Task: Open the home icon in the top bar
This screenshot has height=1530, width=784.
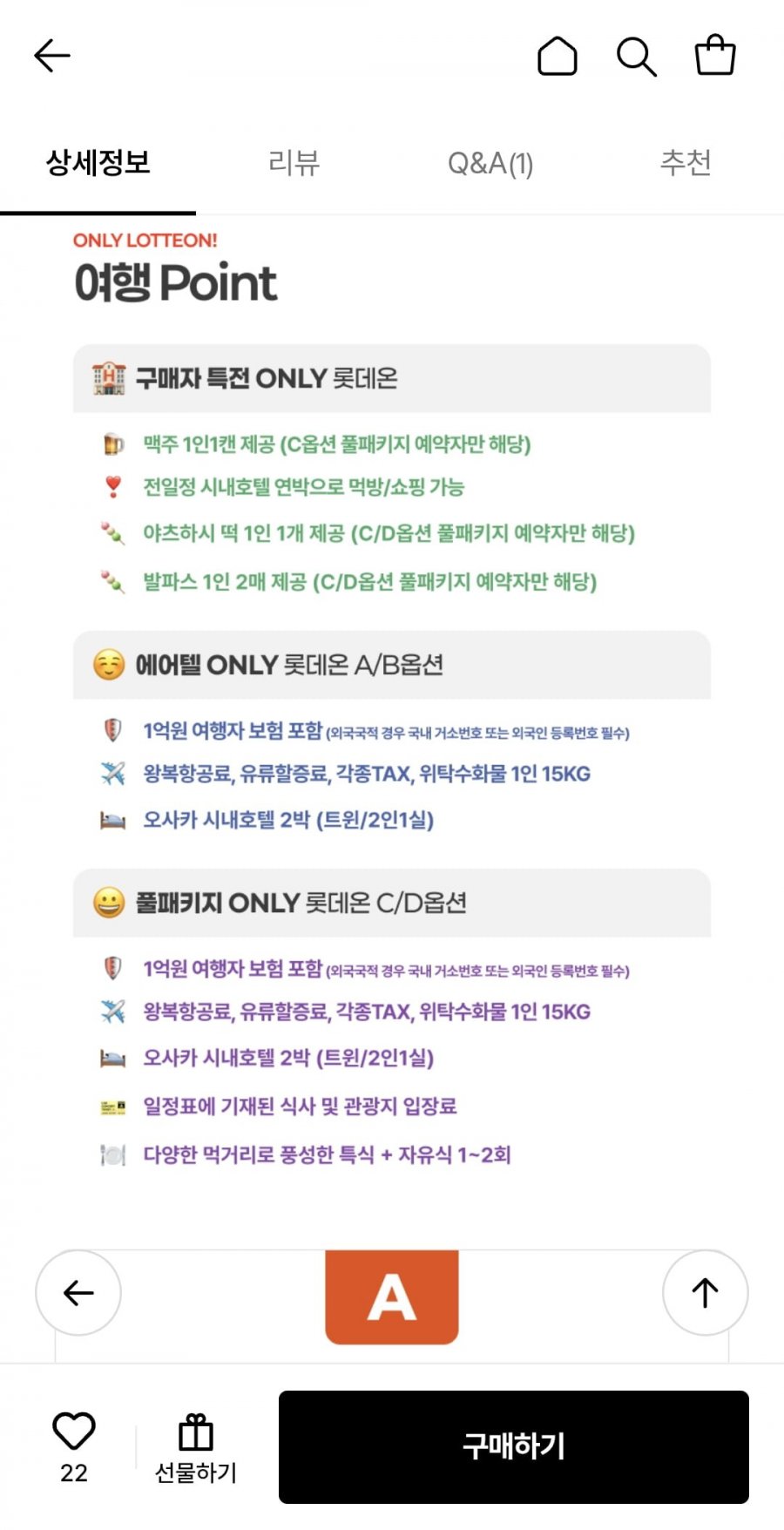Action: [558, 57]
